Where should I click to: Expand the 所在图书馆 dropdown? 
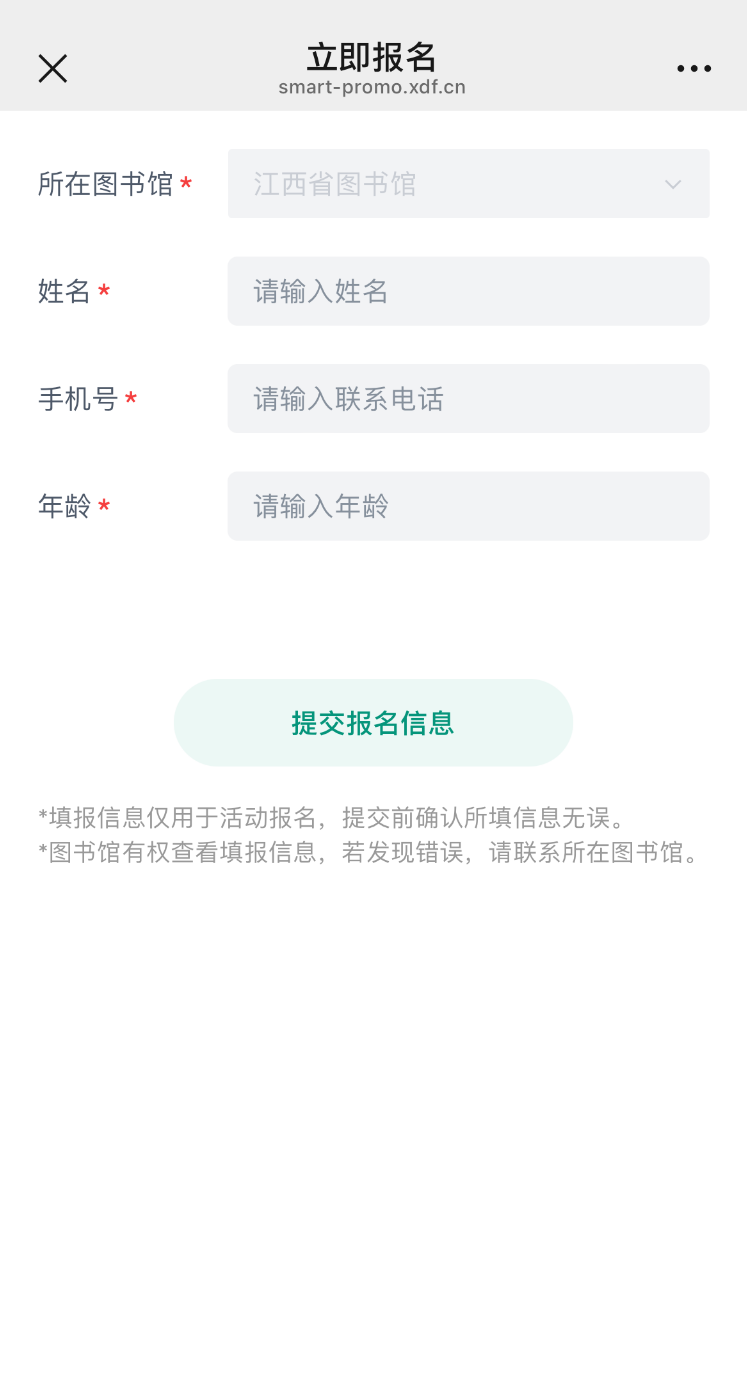[x=468, y=184]
